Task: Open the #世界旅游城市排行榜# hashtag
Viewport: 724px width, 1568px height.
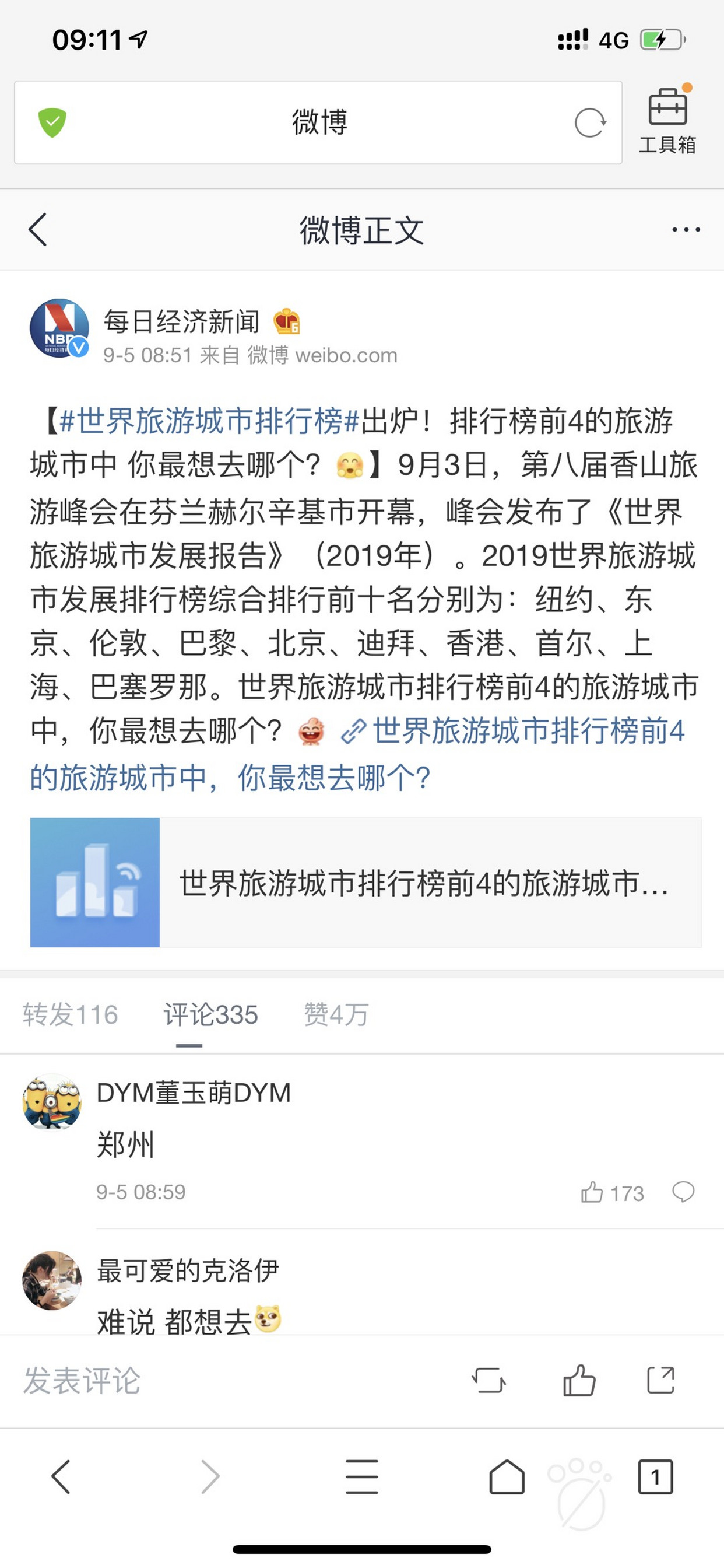Action: 210,421
